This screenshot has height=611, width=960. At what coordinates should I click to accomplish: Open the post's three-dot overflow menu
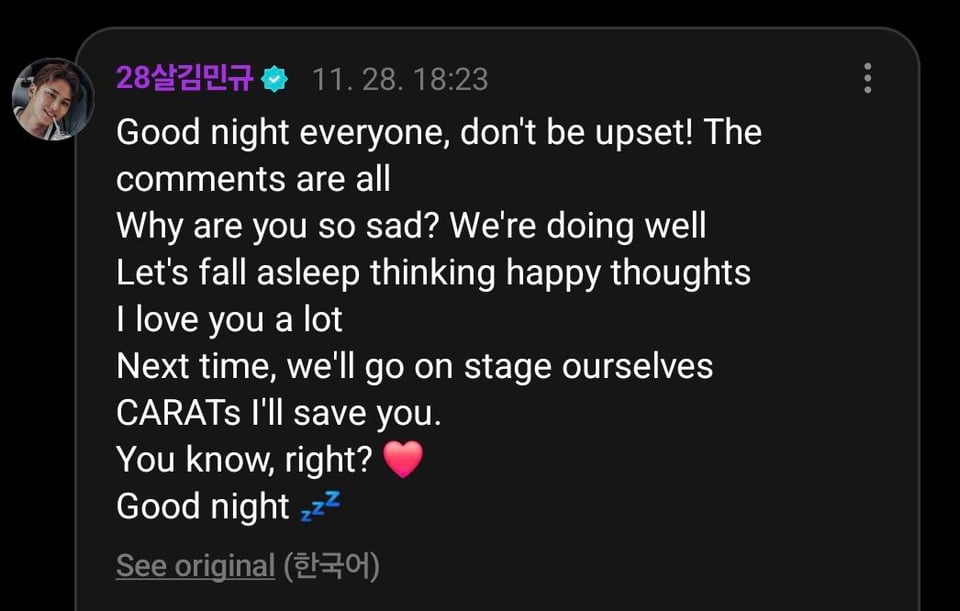[x=867, y=78]
